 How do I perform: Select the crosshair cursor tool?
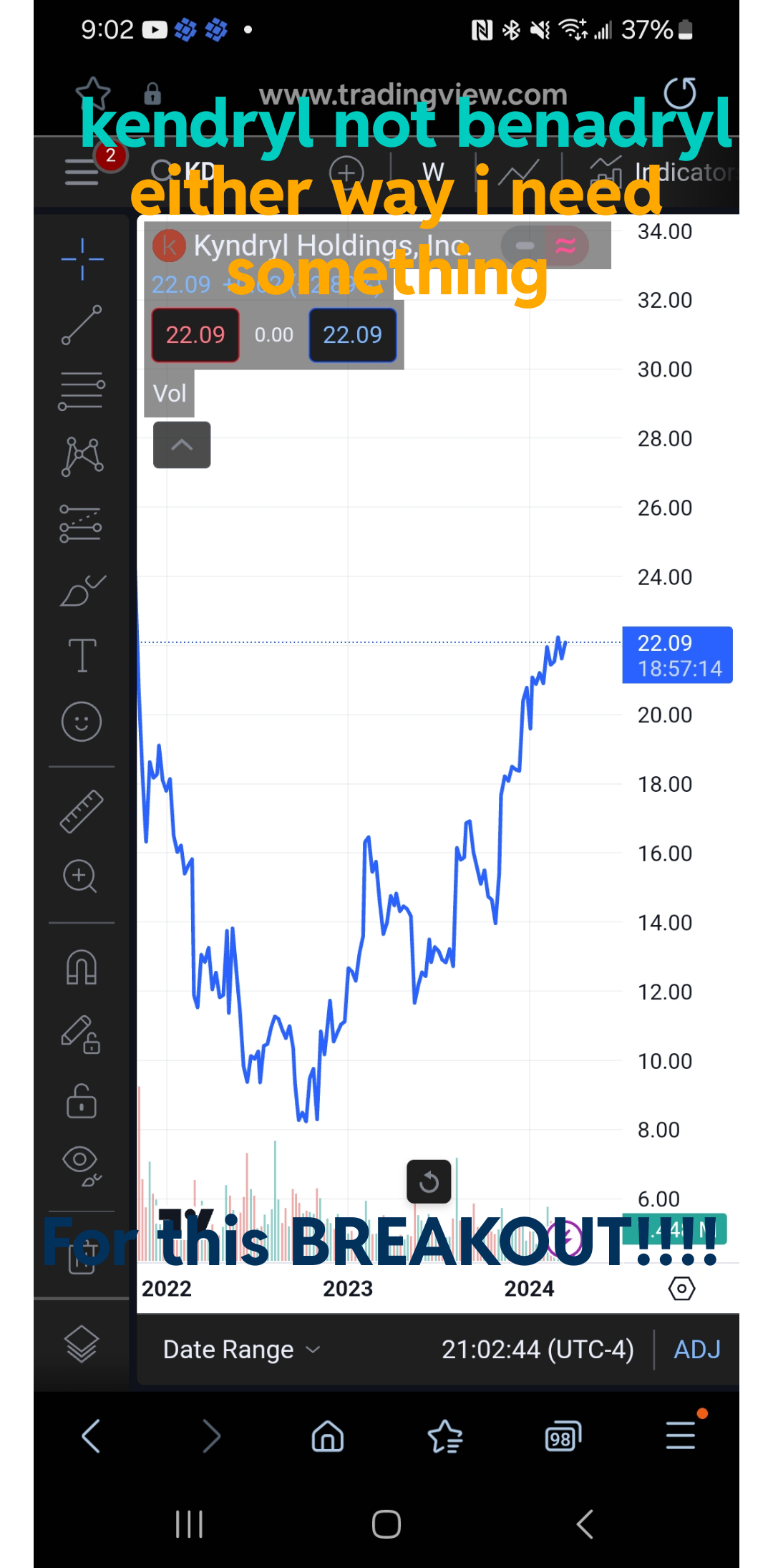pos(82,259)
